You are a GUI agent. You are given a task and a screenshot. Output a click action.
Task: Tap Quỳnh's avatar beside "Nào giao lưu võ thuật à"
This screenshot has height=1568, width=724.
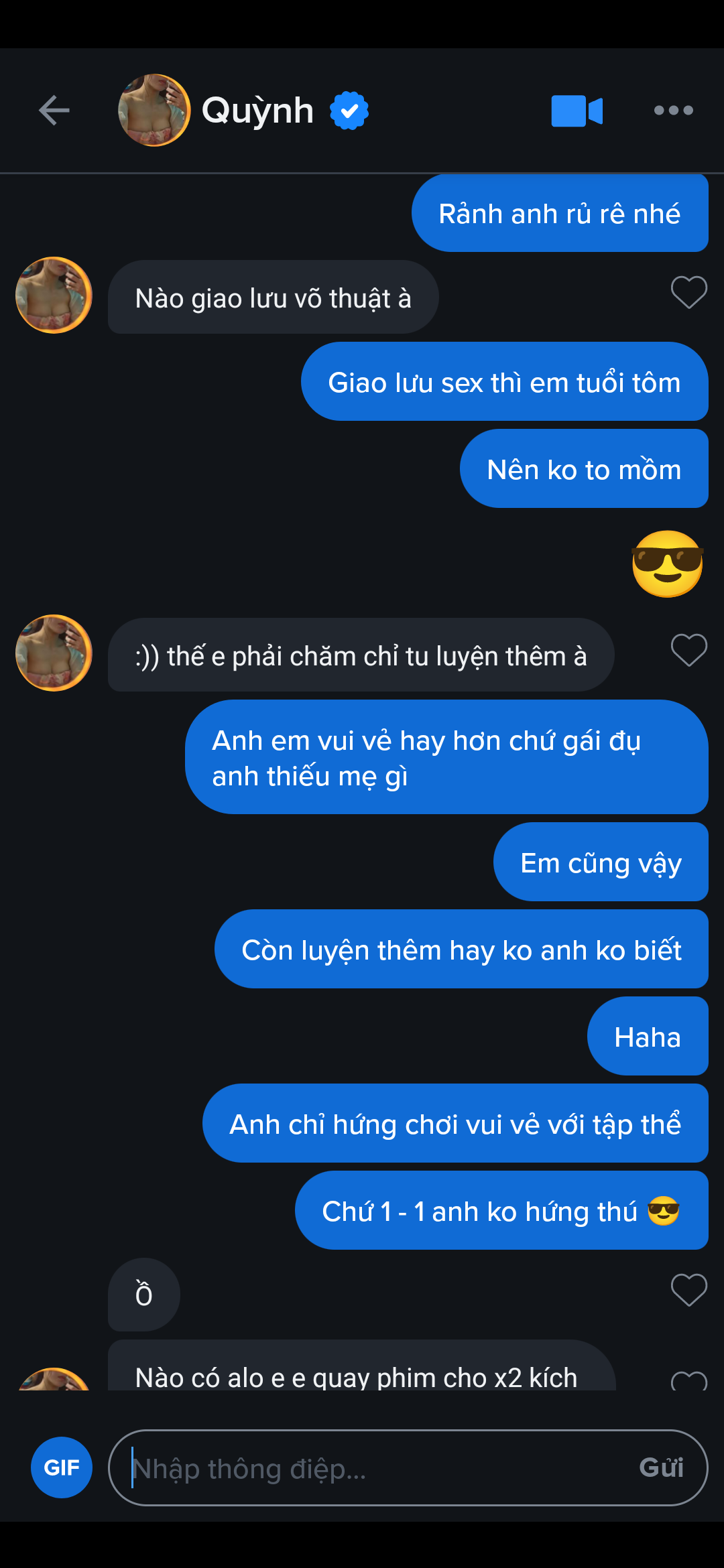tap(54, 295)
